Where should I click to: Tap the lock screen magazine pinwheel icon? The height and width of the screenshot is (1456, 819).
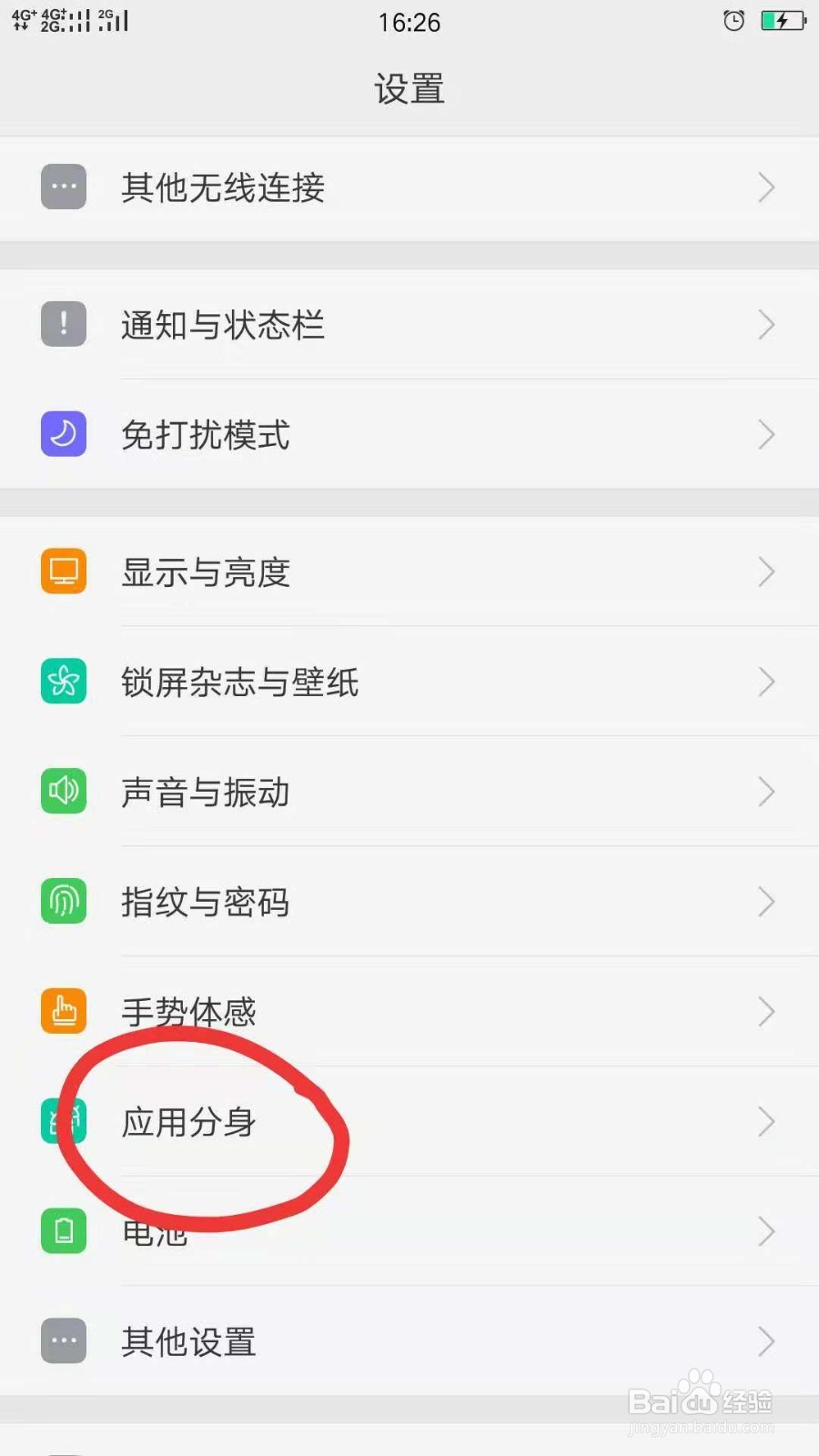click(63, 682)
